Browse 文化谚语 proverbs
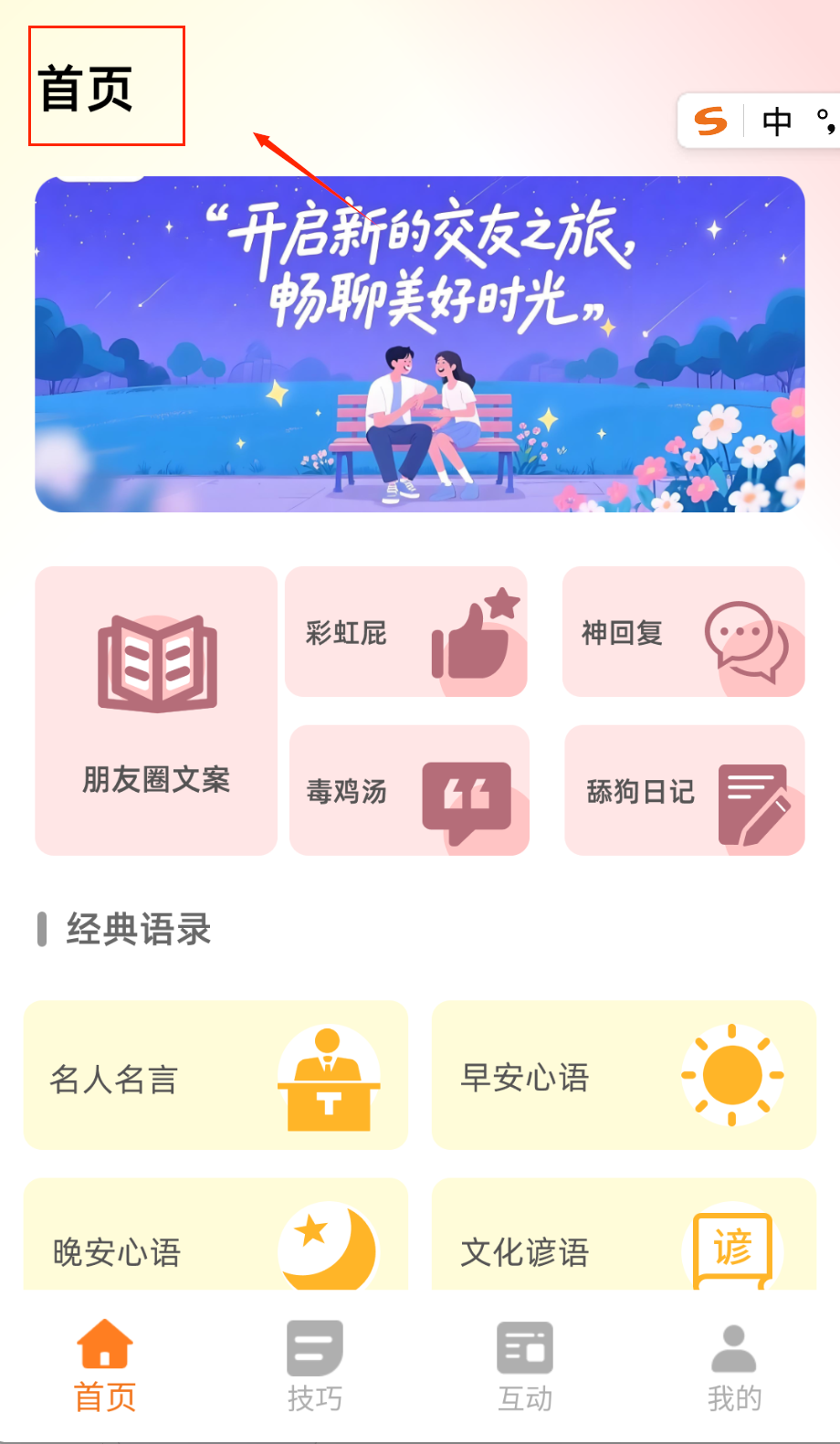Image resolution: width=840 pixels, height=1444 pixels. tap(624, 1240)
